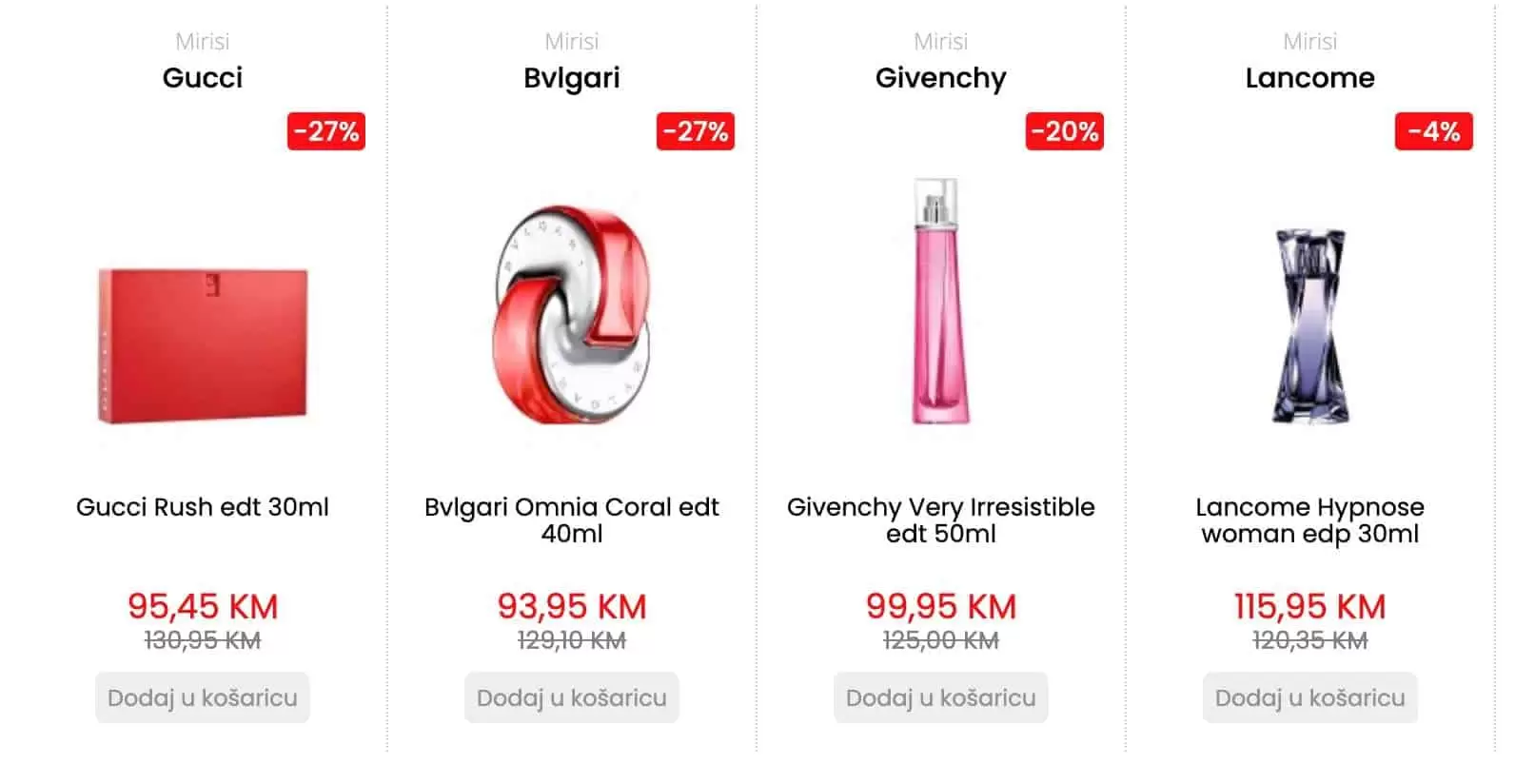Add Givenchy Very Irresistible to cart
The image size is (1515, 784).
tap(940, 697)
